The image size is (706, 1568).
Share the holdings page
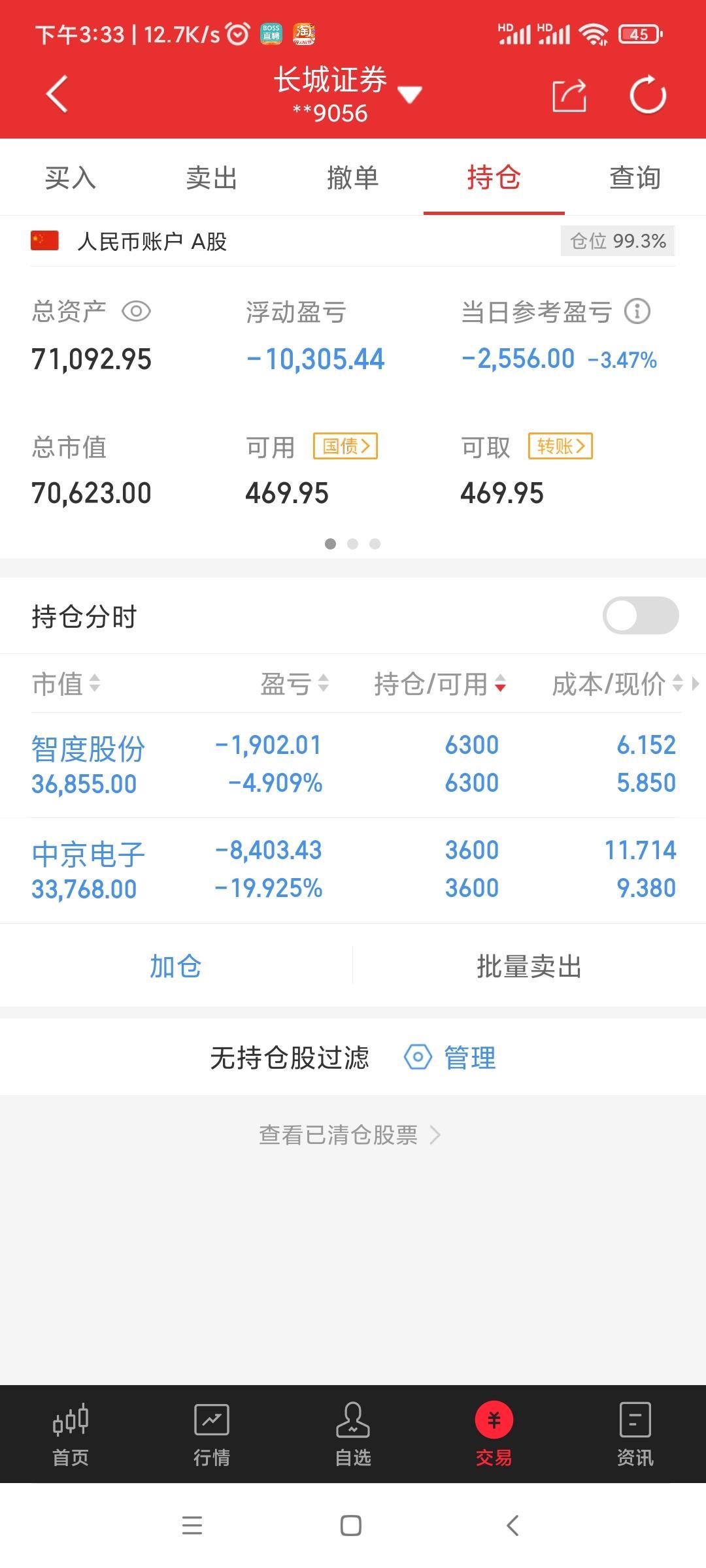569,96
